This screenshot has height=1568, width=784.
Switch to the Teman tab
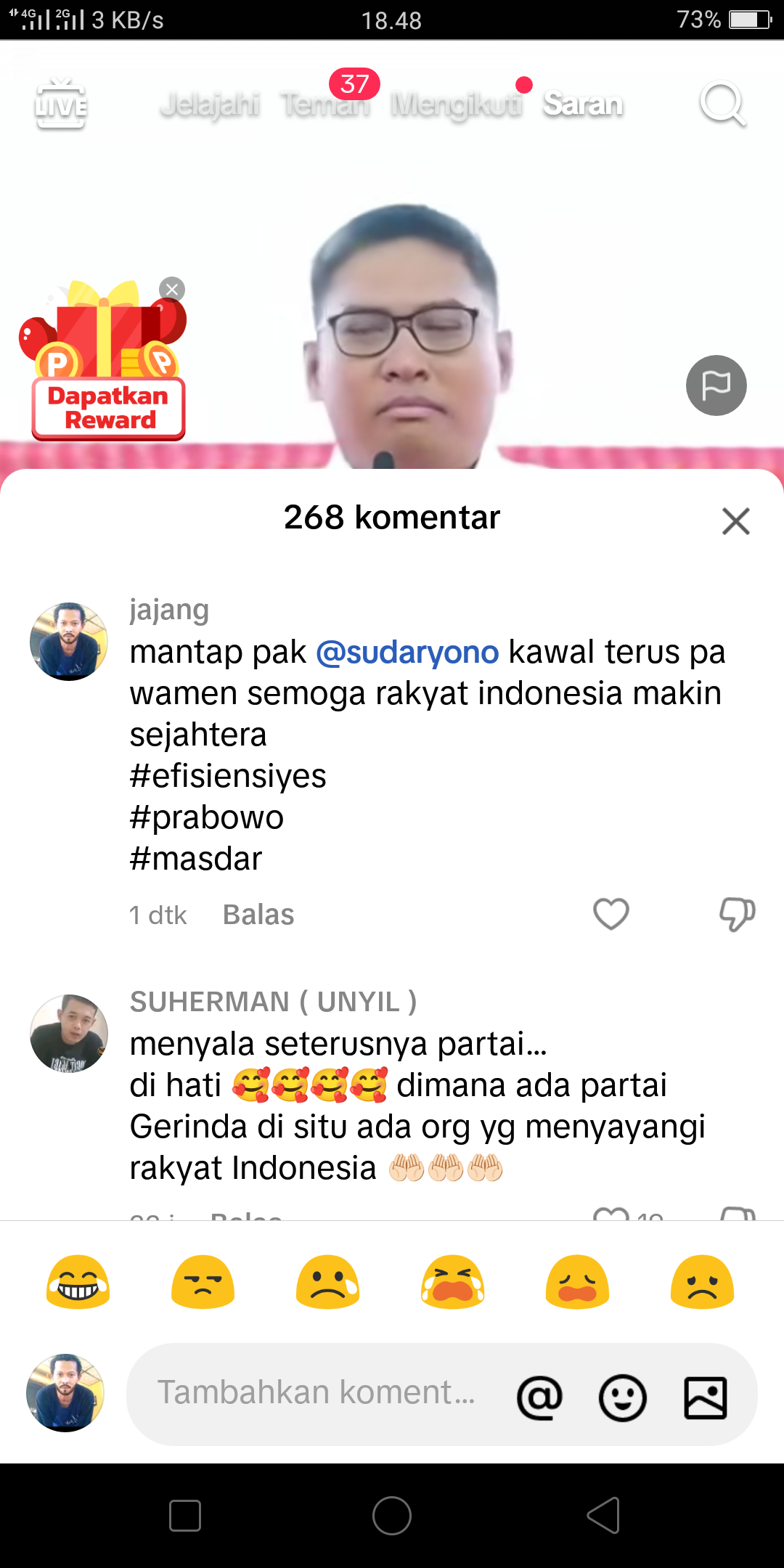point(325,104)
